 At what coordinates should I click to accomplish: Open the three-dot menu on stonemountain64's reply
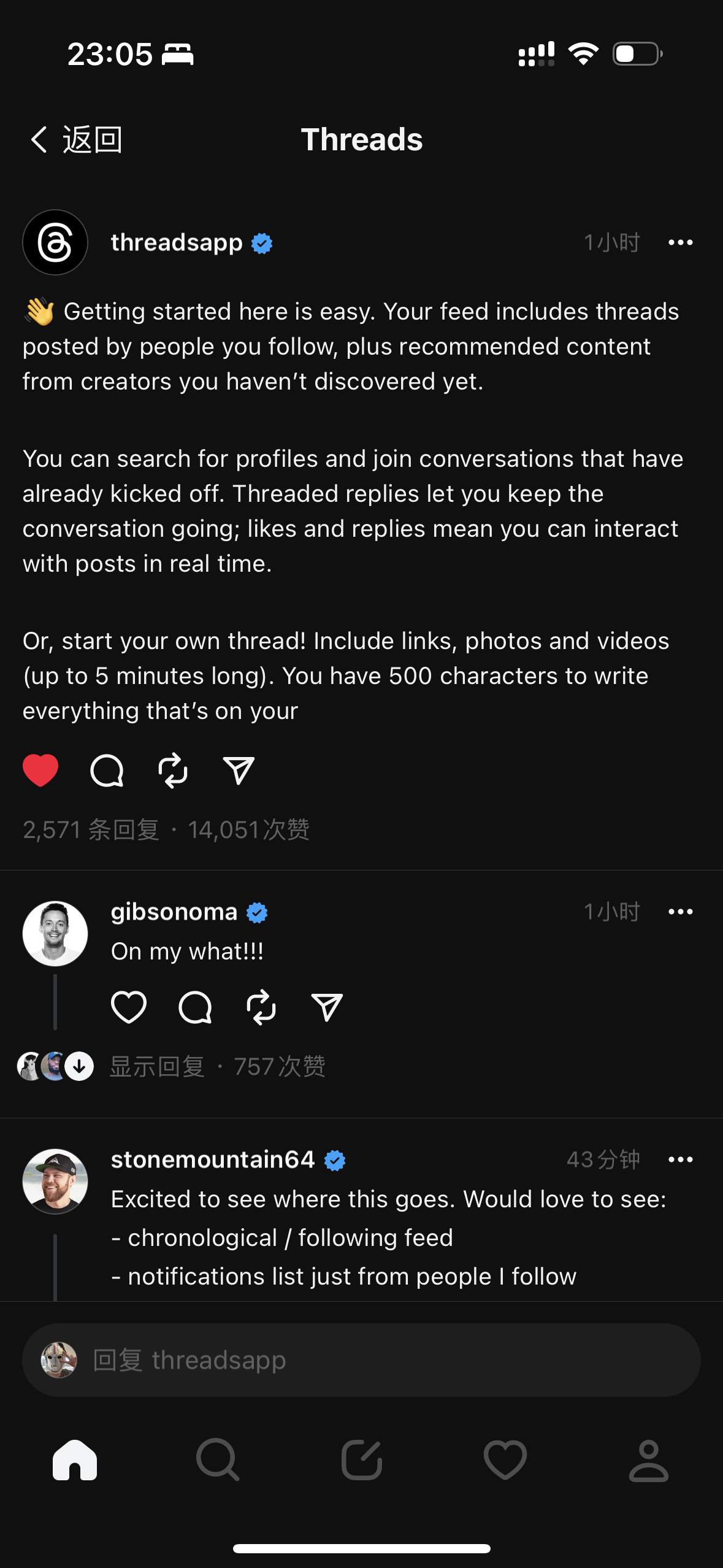coord(680,1160)
